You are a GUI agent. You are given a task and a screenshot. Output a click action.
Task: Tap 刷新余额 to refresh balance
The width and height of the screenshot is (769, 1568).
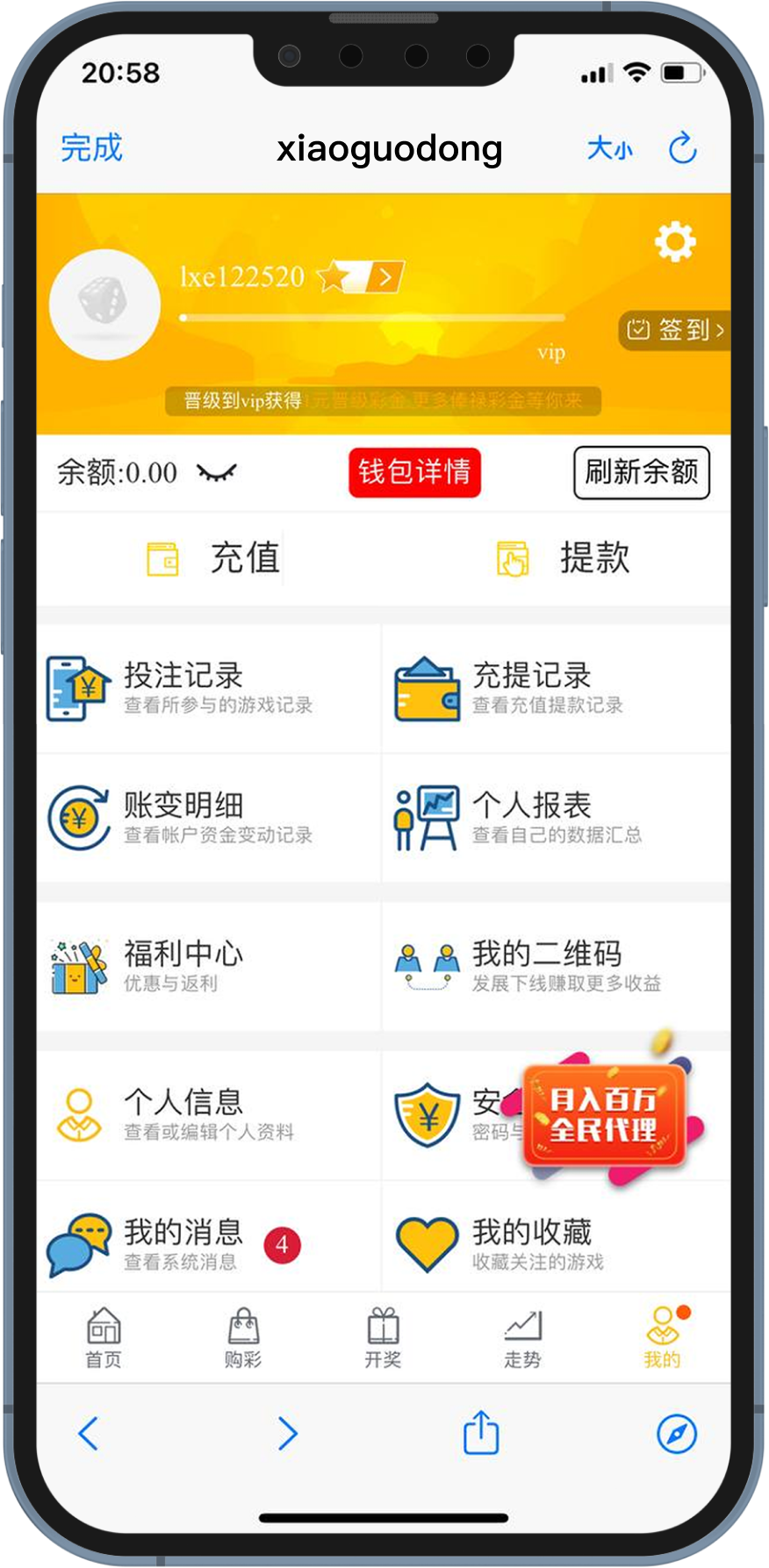[x=641, y=473]
